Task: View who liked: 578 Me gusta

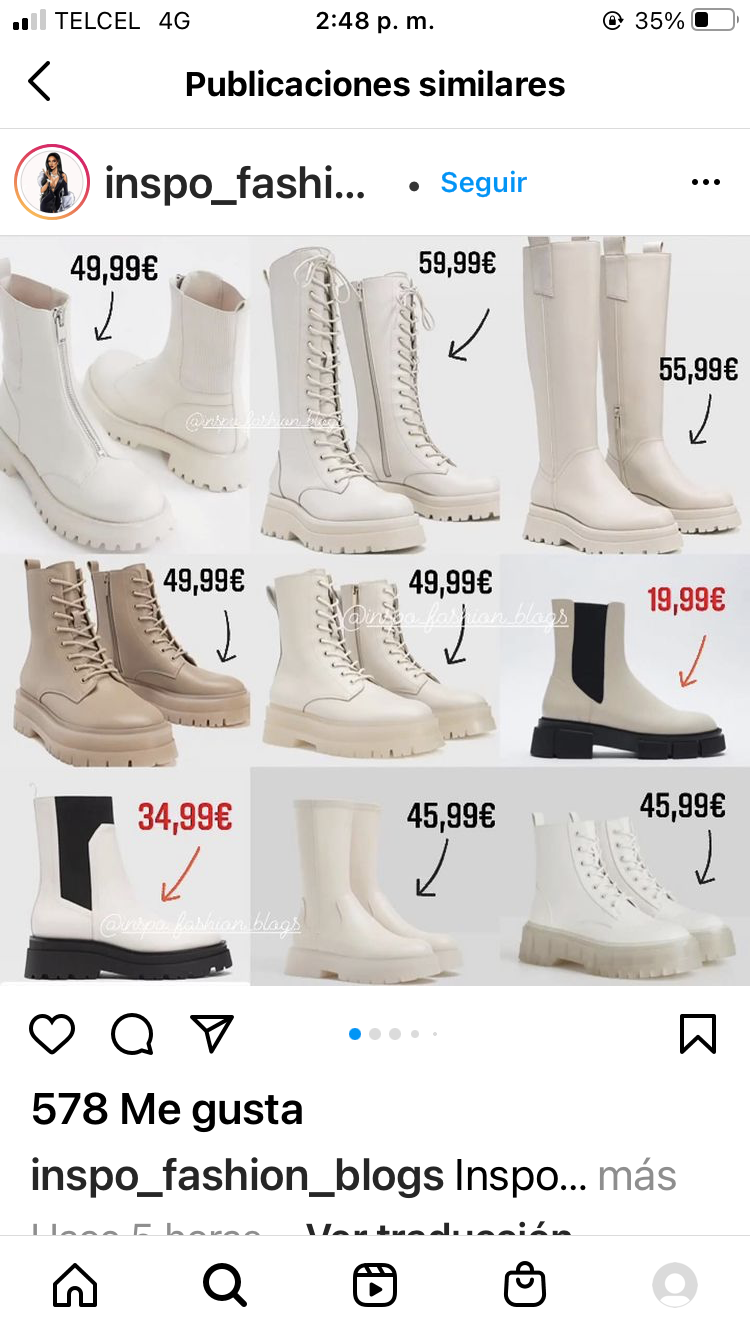Action: 167,1110
